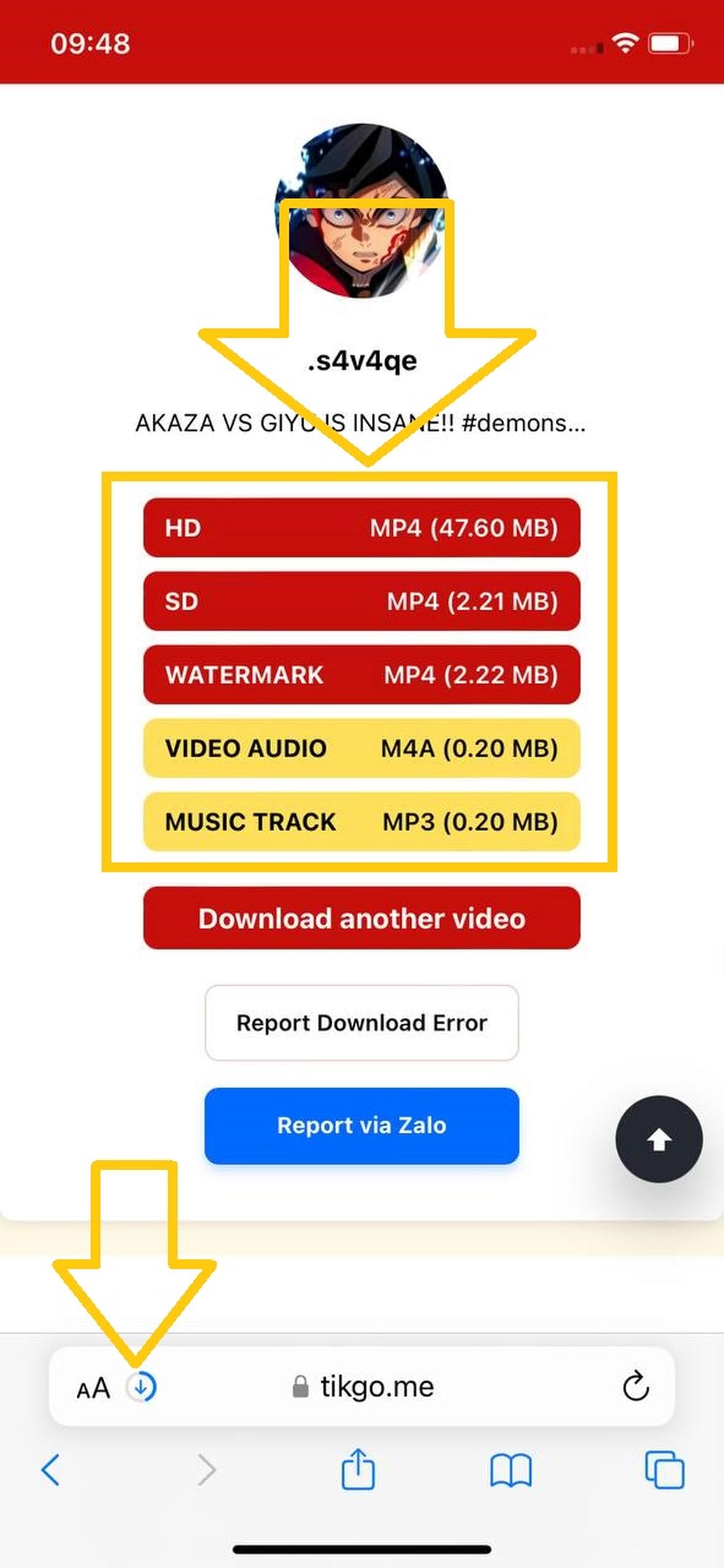Download the HD MP4 video
The width and height of the screenshot is (724, 1568).
pyautogui.click(x=362, y=528)
